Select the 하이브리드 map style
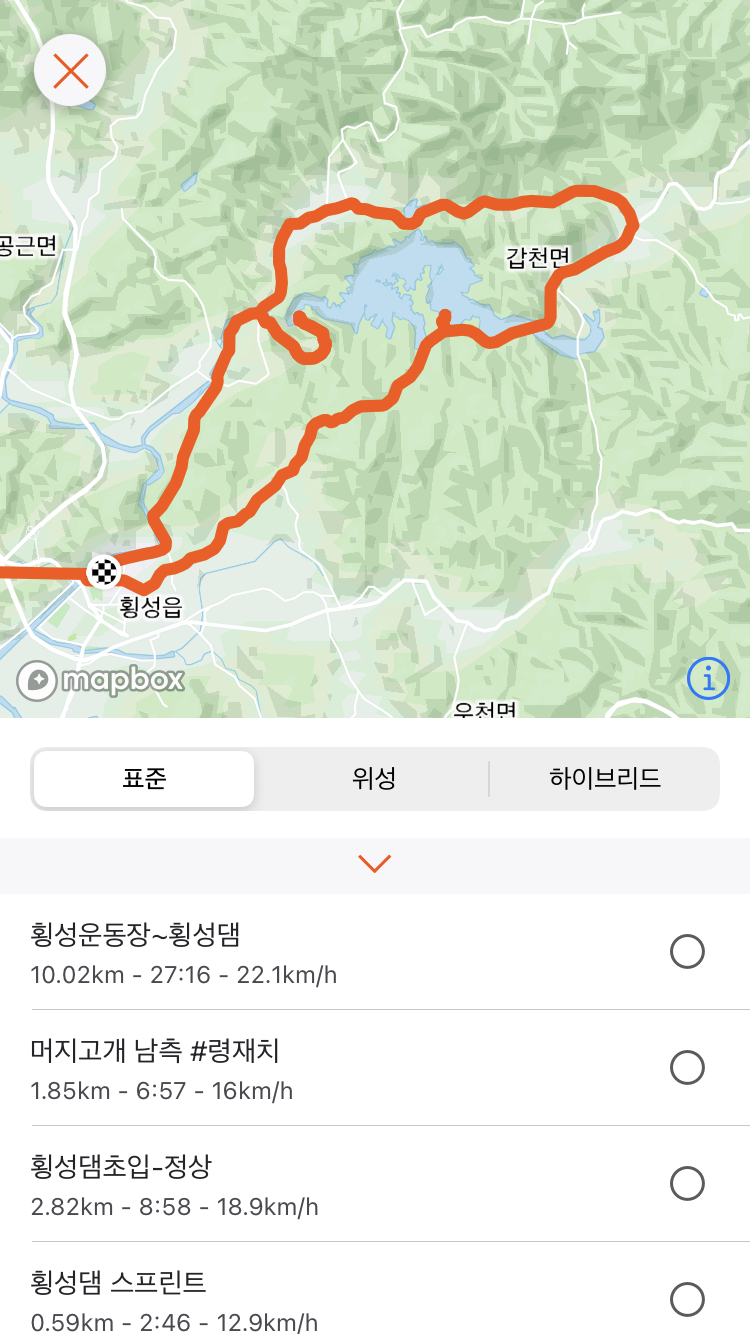This screenshot has width=750, height=1334. coord(604,779)
